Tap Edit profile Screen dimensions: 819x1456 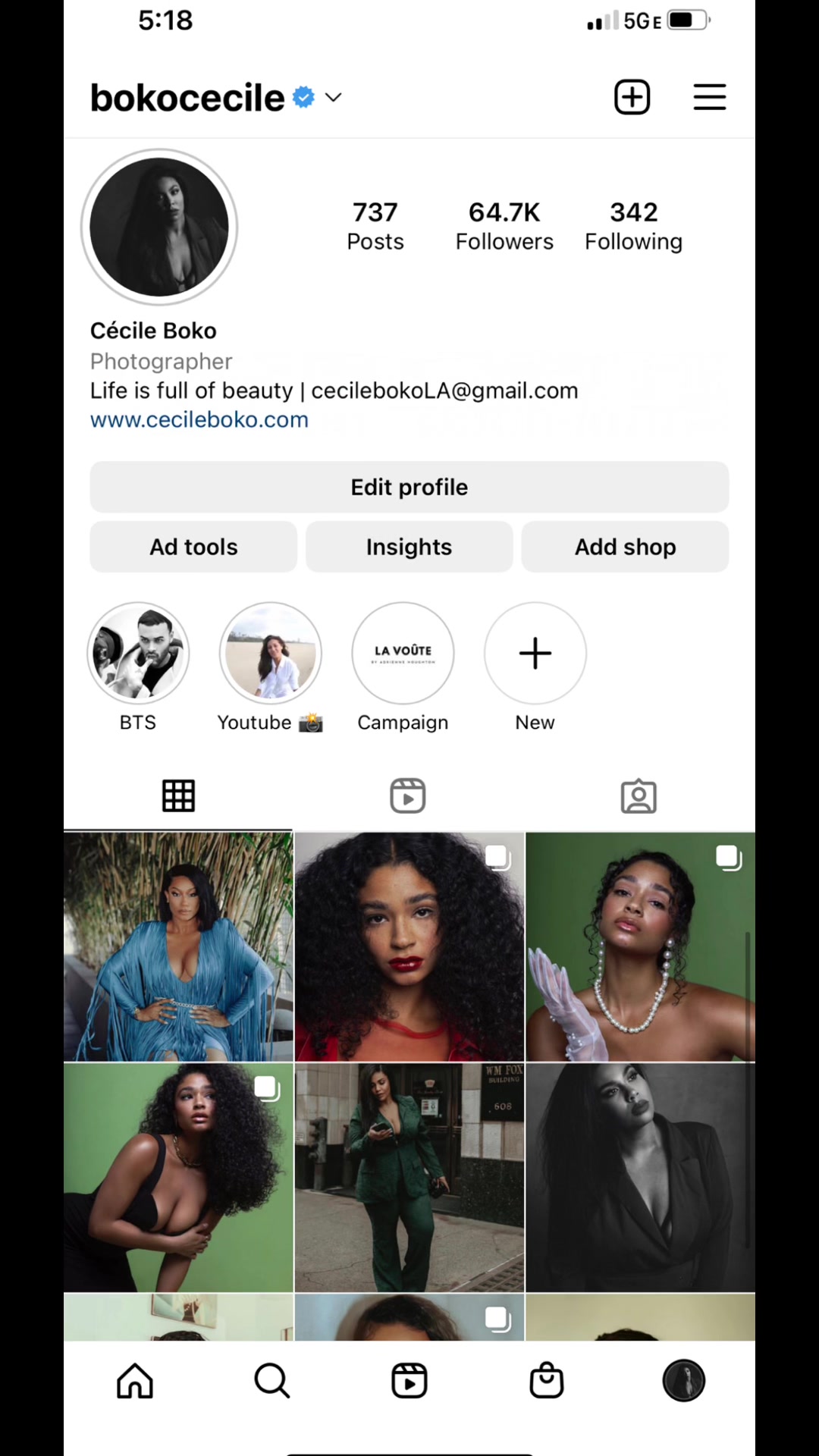409,487
